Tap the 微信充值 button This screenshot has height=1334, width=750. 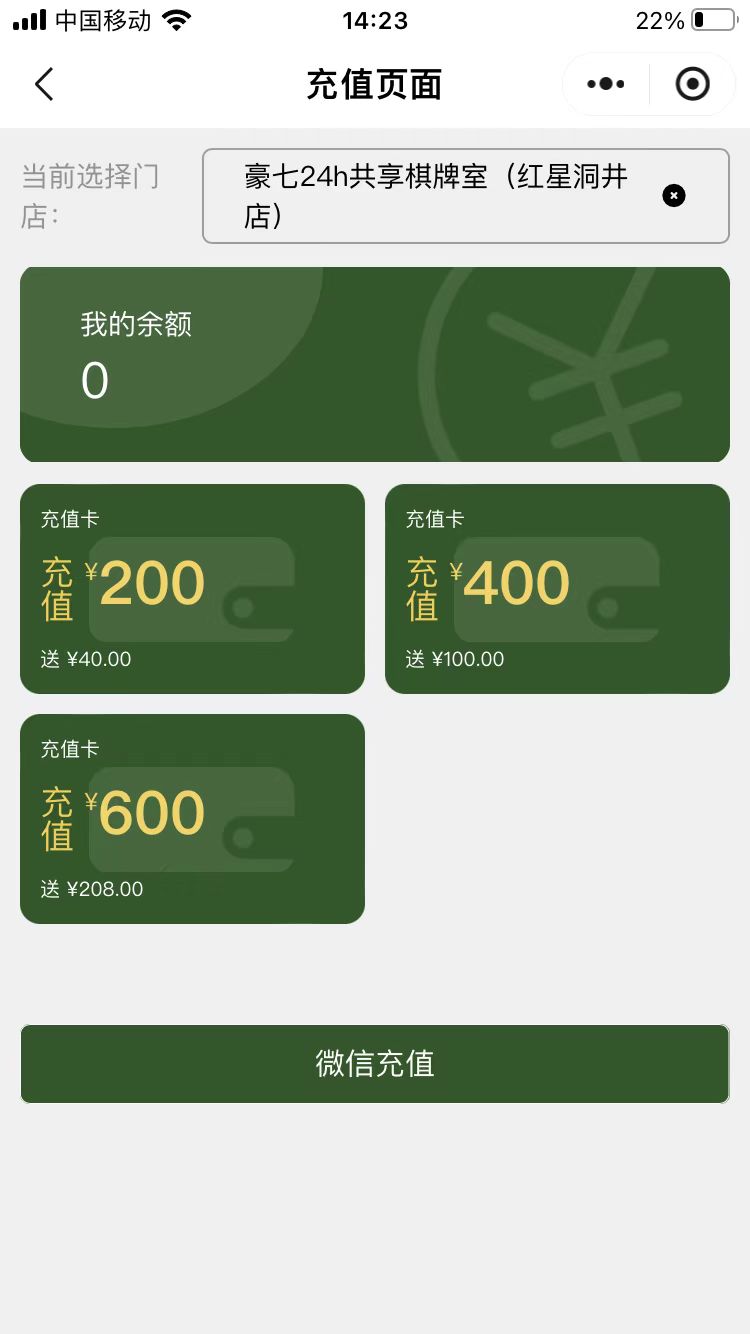pos(375,1064)
